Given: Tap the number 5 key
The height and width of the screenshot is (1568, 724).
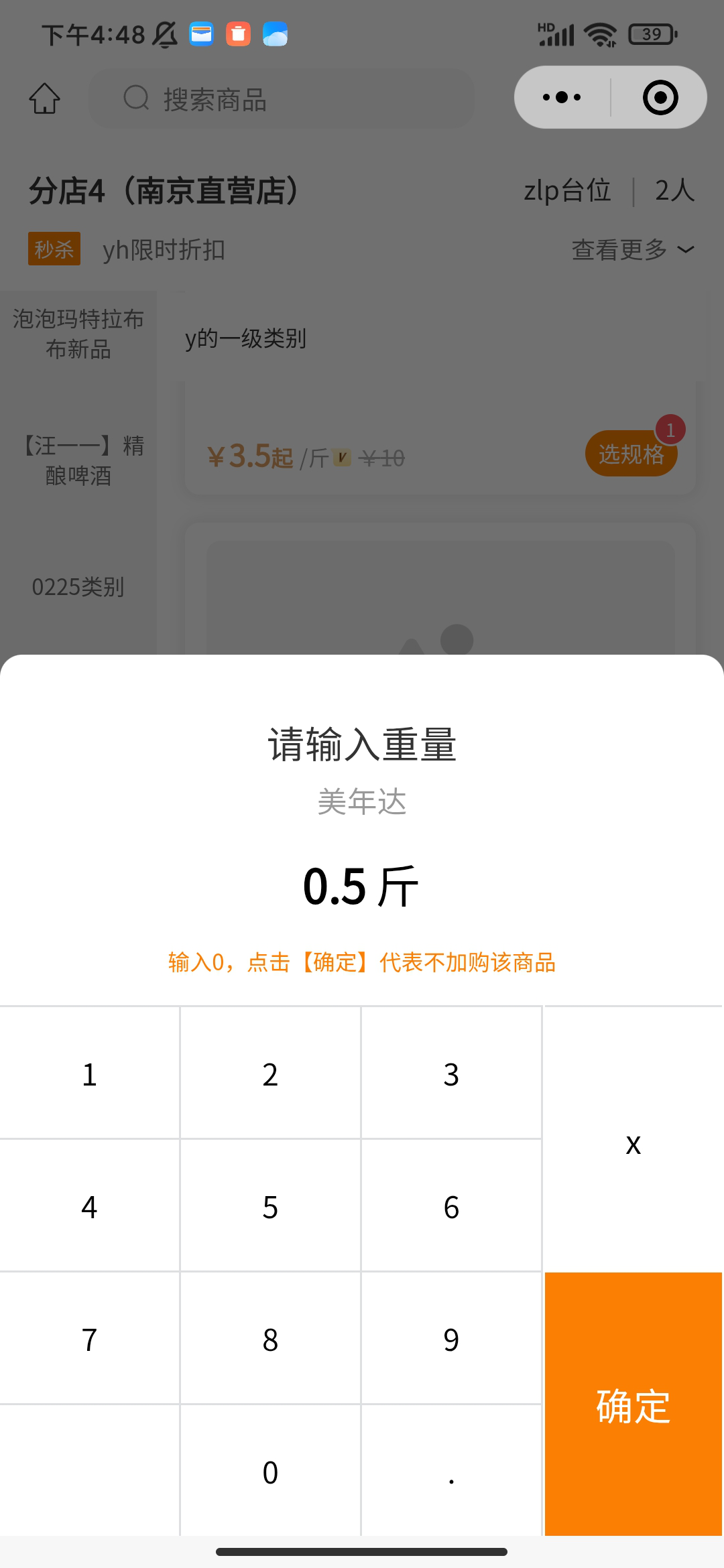Looking at the screenshot, I should click(x=270, y=1205).
